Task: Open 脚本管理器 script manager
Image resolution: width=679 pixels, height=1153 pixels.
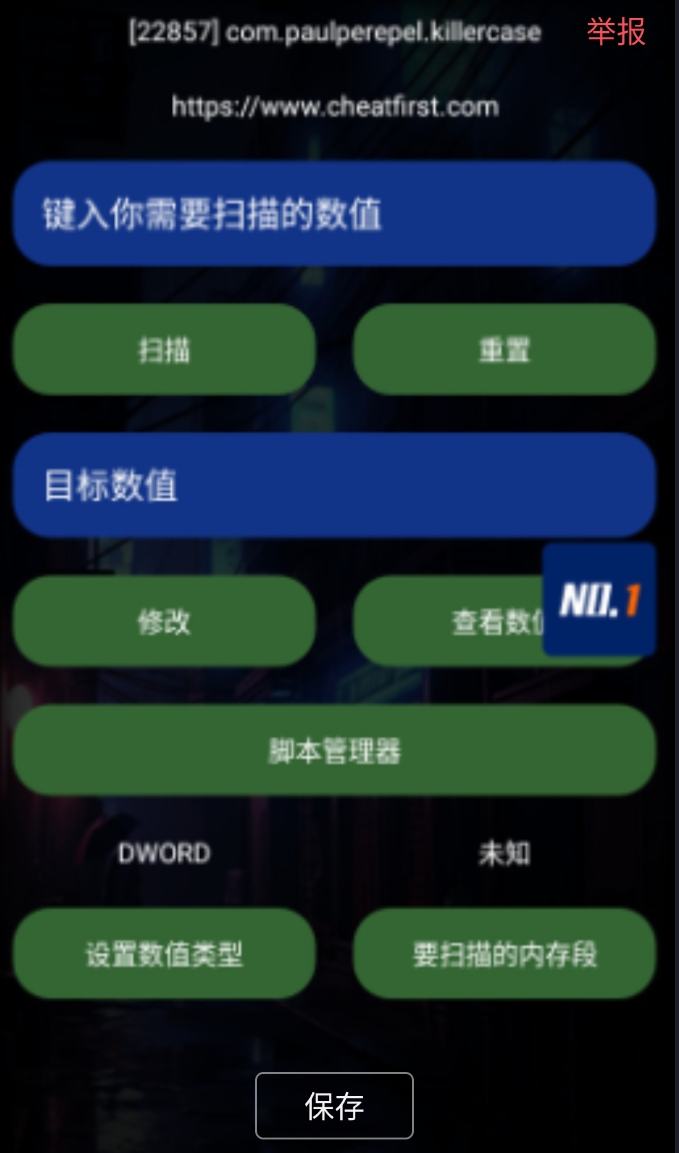Action: click(x=334, y=751)
